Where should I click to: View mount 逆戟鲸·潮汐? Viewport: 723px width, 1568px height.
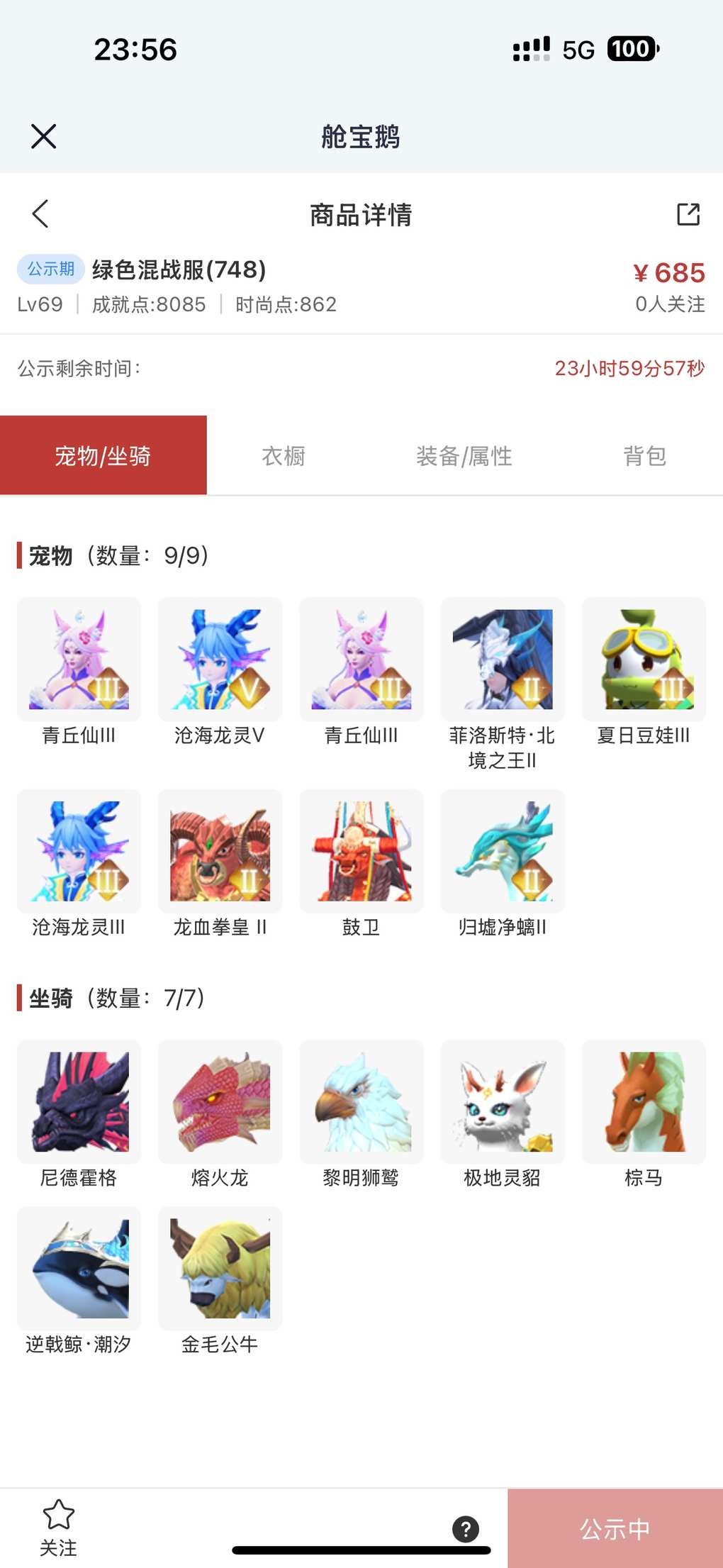[x=79, y=1268]
